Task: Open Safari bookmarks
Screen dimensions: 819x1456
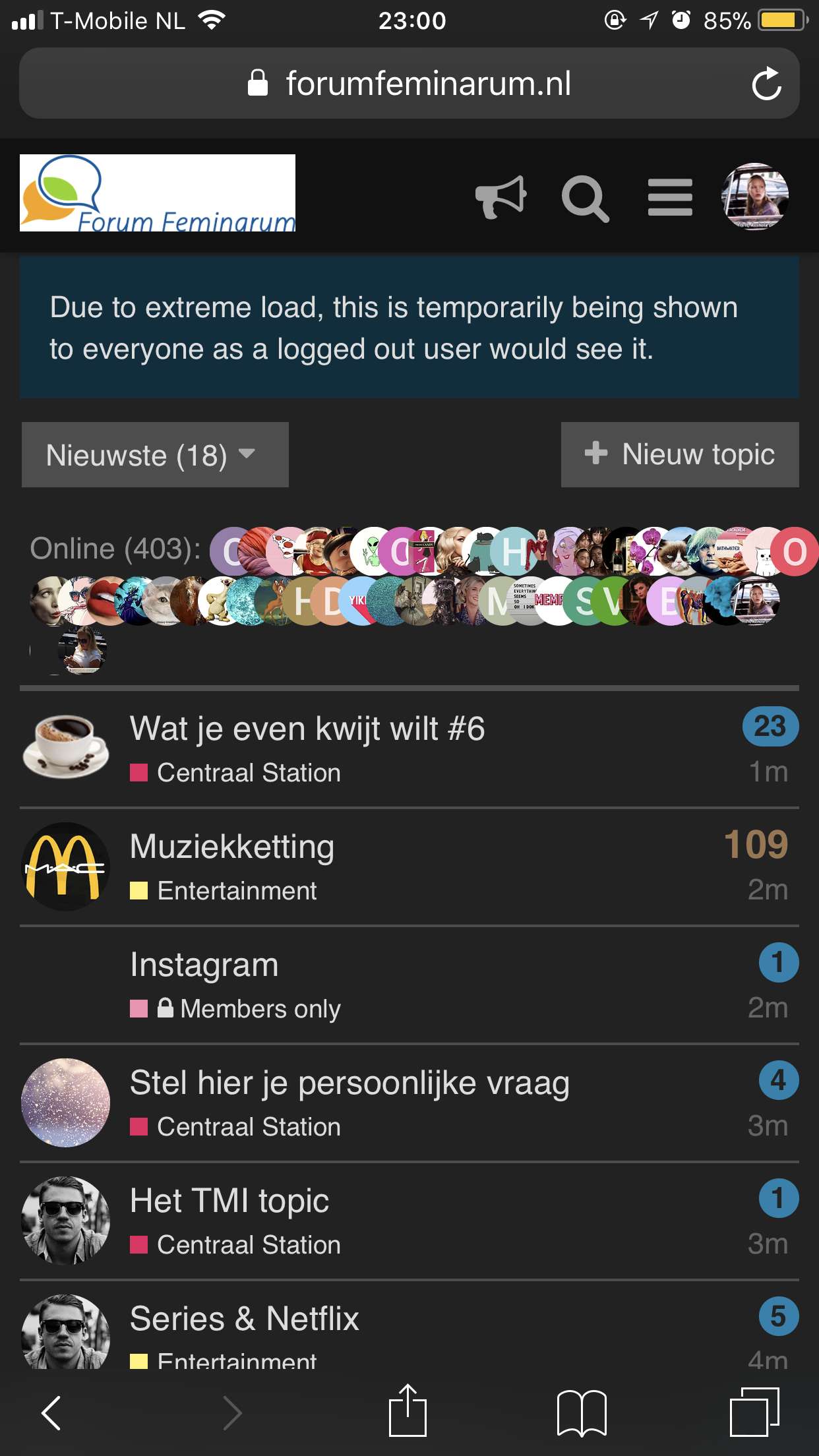Action: point(582,1412)
